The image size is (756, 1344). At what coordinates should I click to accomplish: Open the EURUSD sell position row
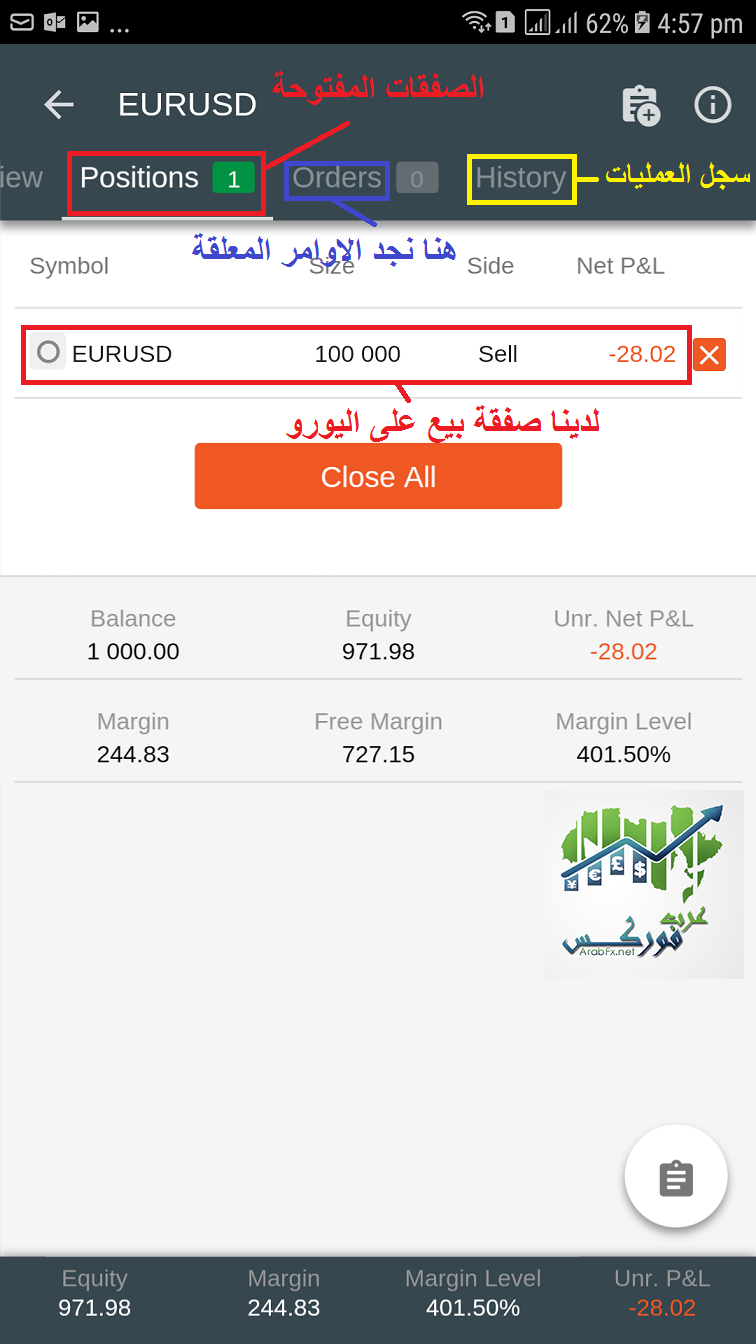point(357,354)
